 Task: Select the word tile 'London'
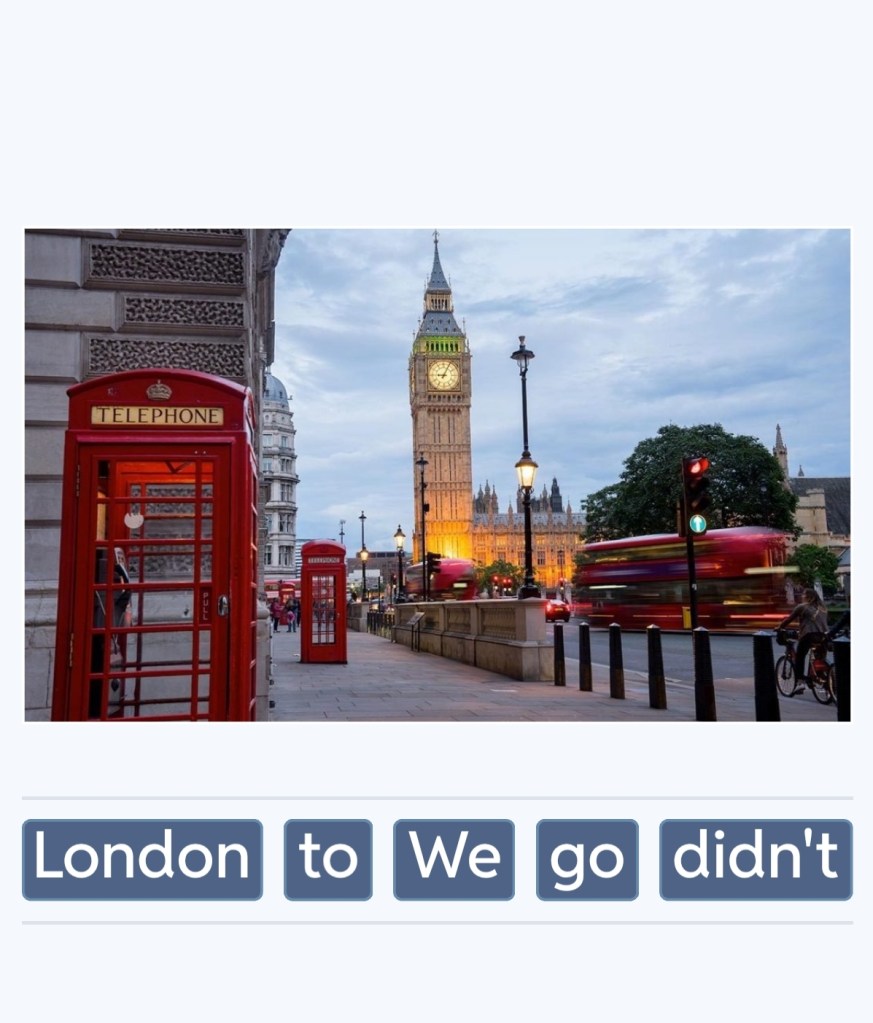(x=142, y=859)
